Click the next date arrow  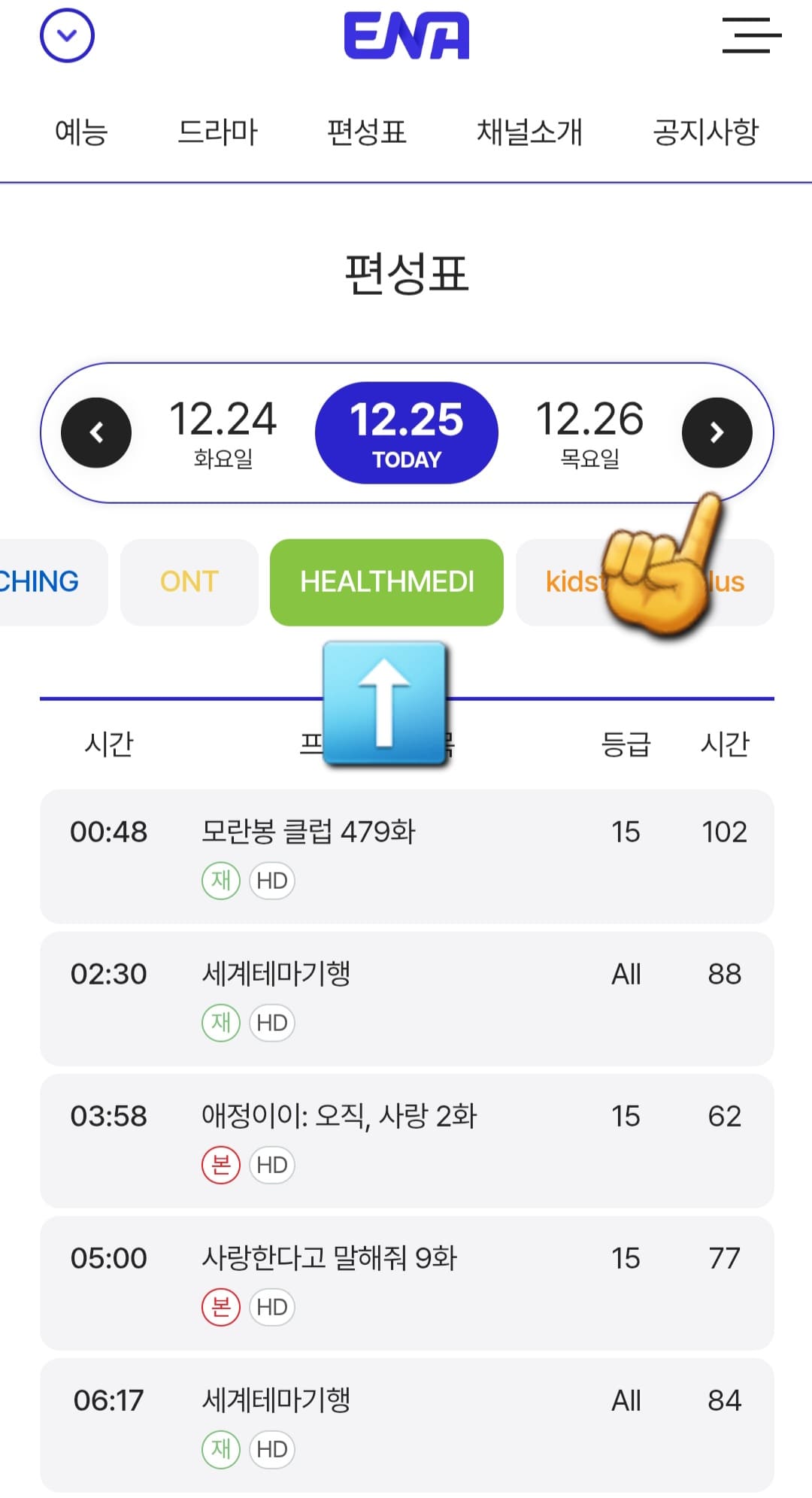[717, 432]
